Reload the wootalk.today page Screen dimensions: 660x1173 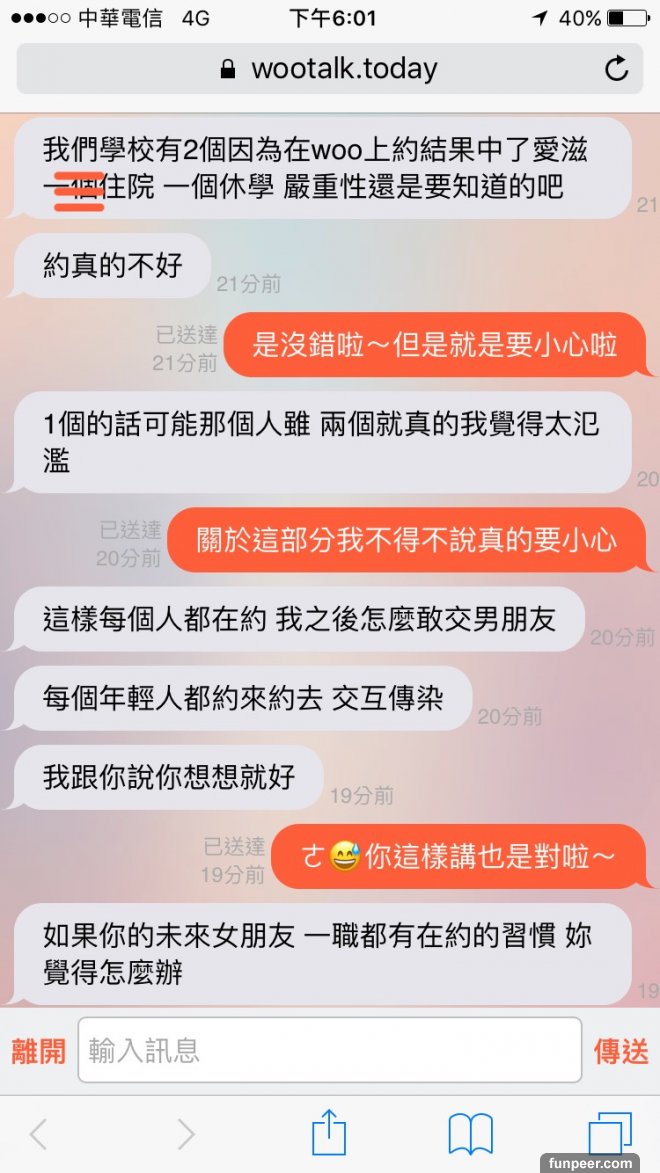(x=616, y=69)
